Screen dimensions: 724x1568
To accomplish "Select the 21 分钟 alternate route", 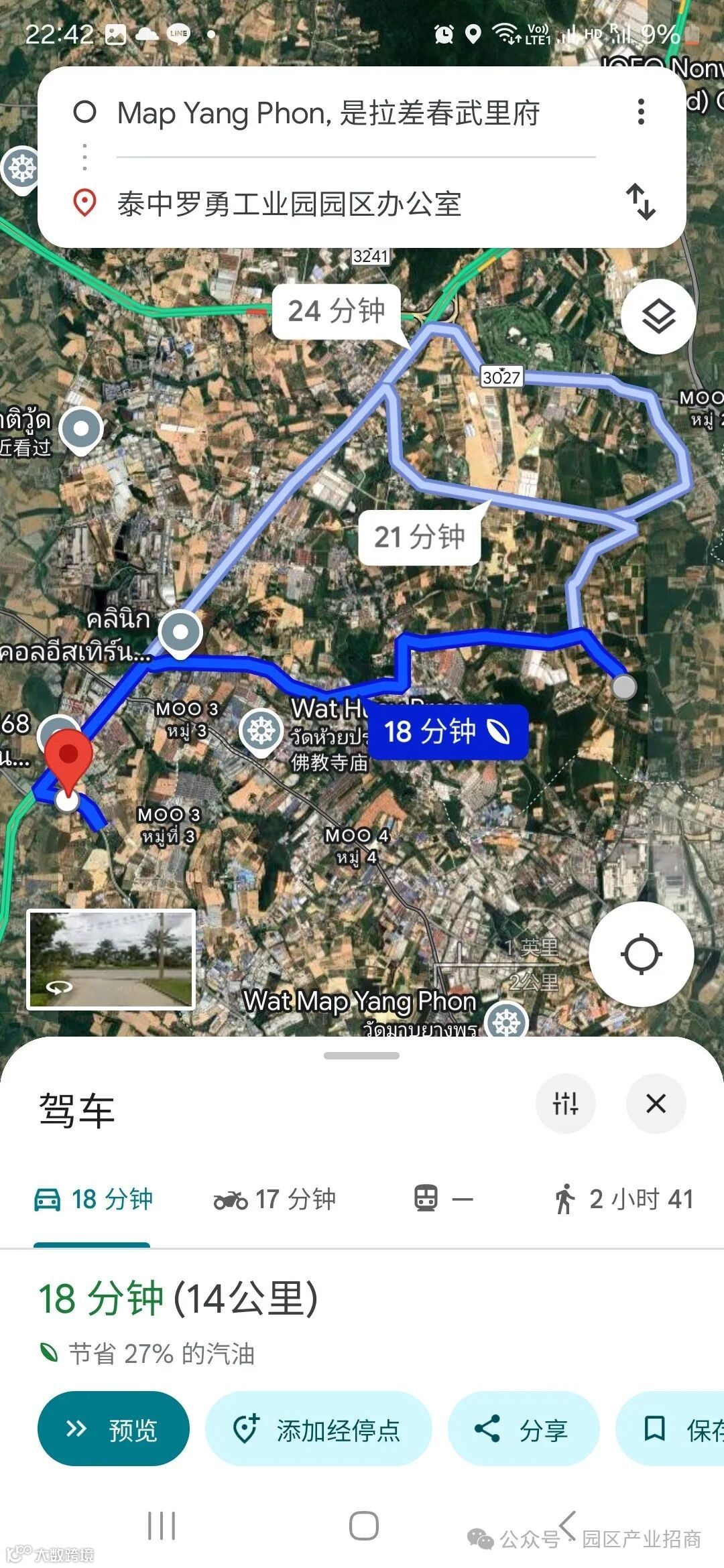I will (x=420, y=537).
